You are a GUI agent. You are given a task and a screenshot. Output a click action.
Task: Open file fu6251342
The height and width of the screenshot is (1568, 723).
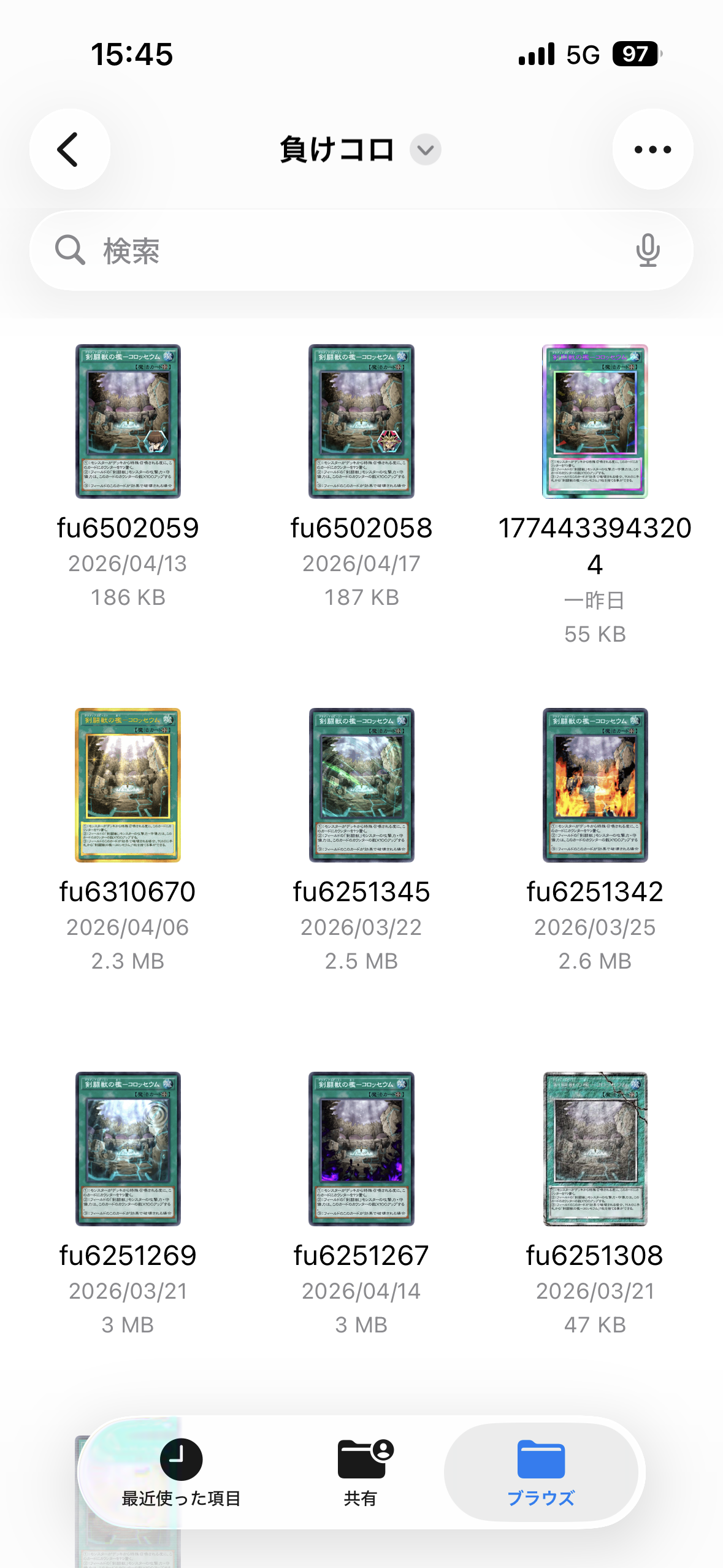click(594, 785)
